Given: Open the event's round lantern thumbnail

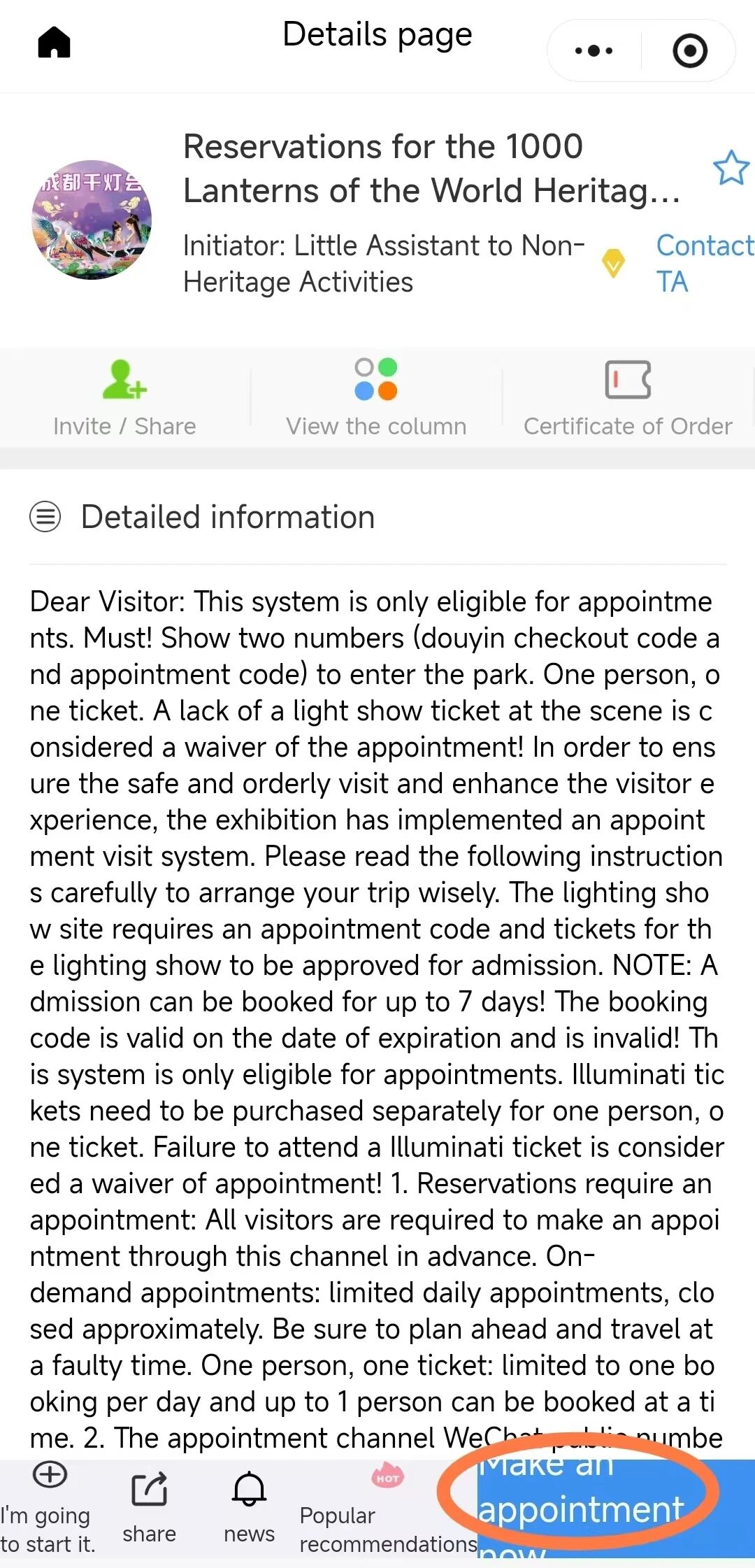Looking at the screenshot, I should coord(92,220).
